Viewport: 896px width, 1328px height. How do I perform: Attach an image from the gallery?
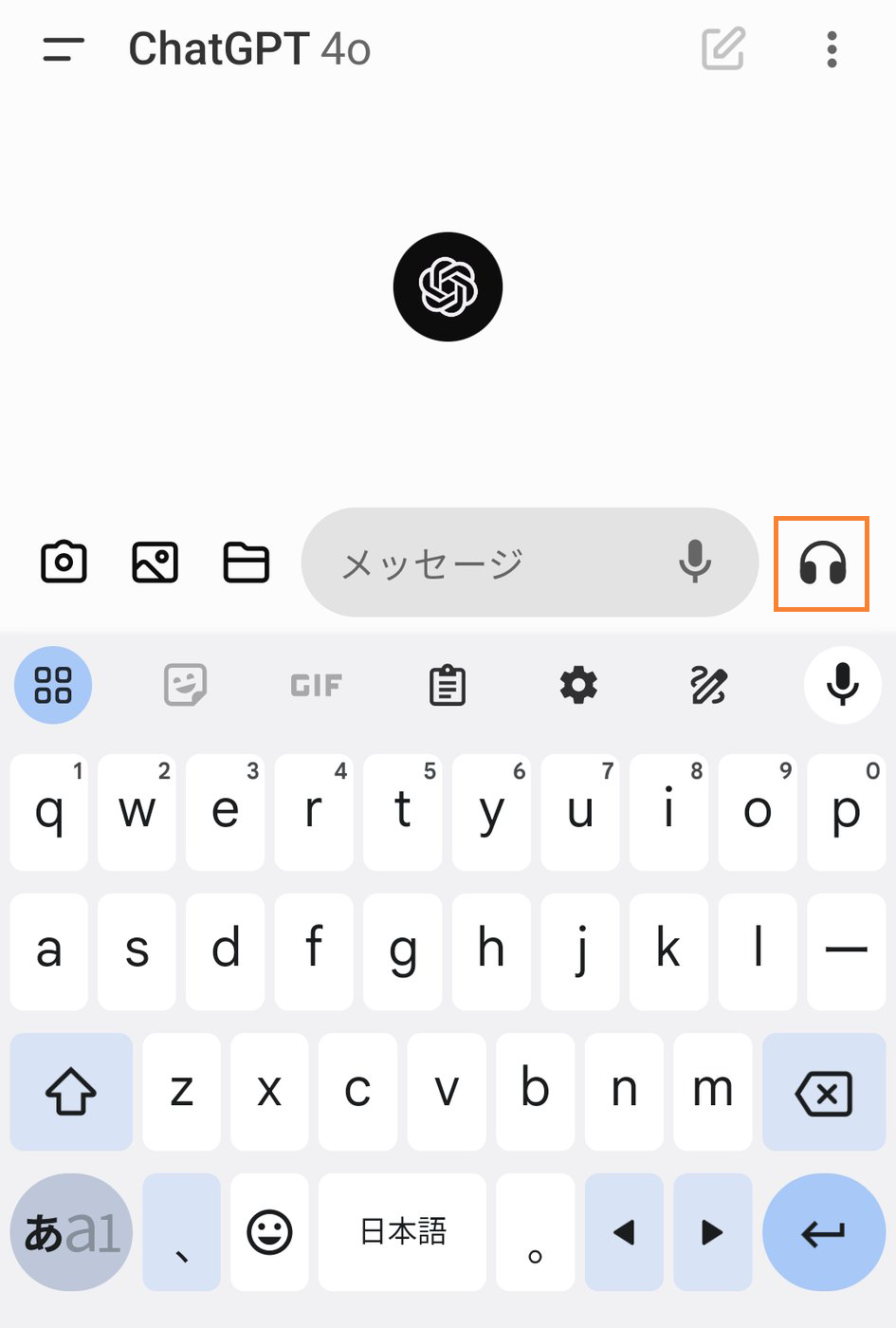[x=155, y=563]
